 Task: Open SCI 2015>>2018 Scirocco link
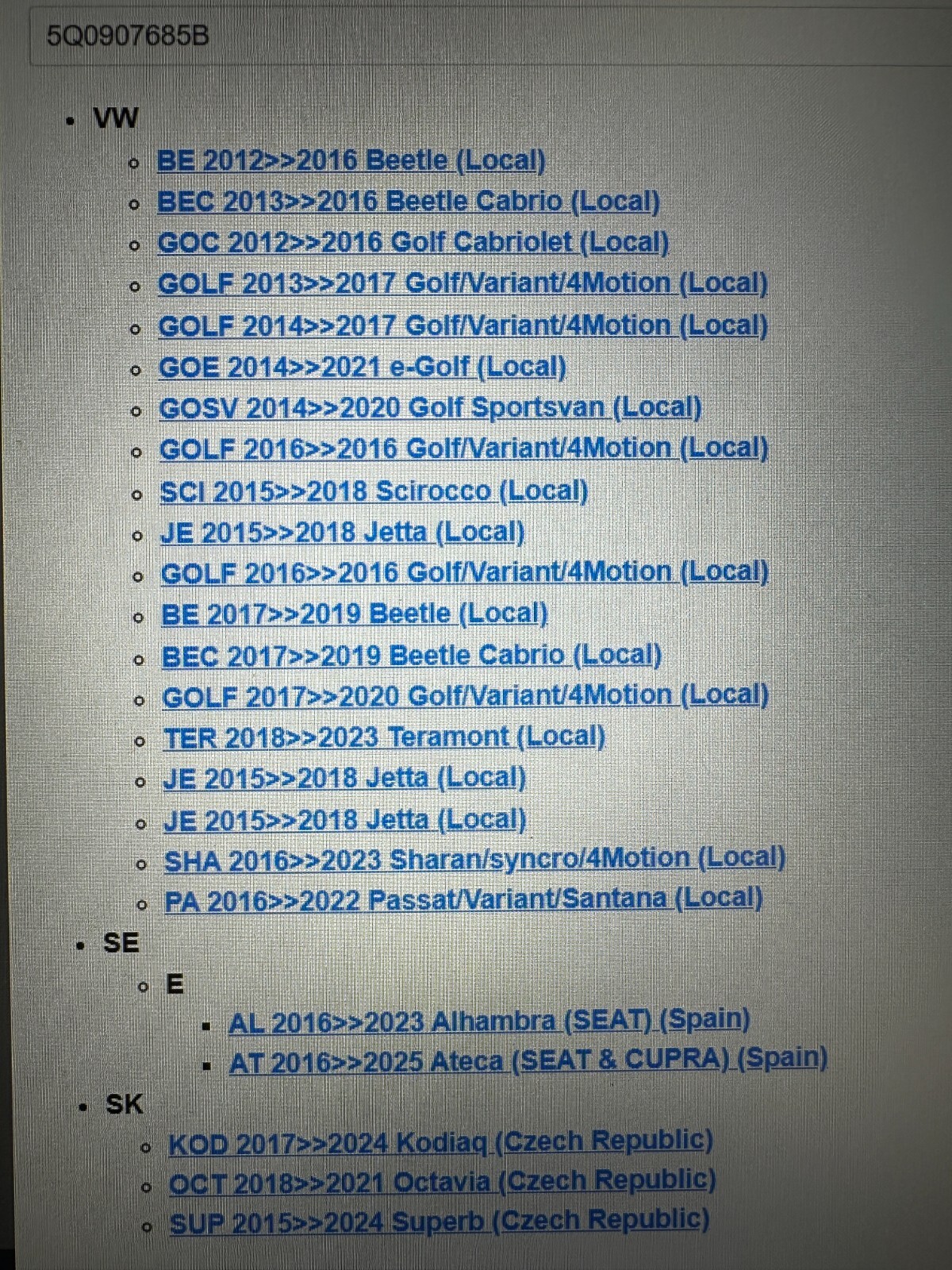[x=373, y=491]
